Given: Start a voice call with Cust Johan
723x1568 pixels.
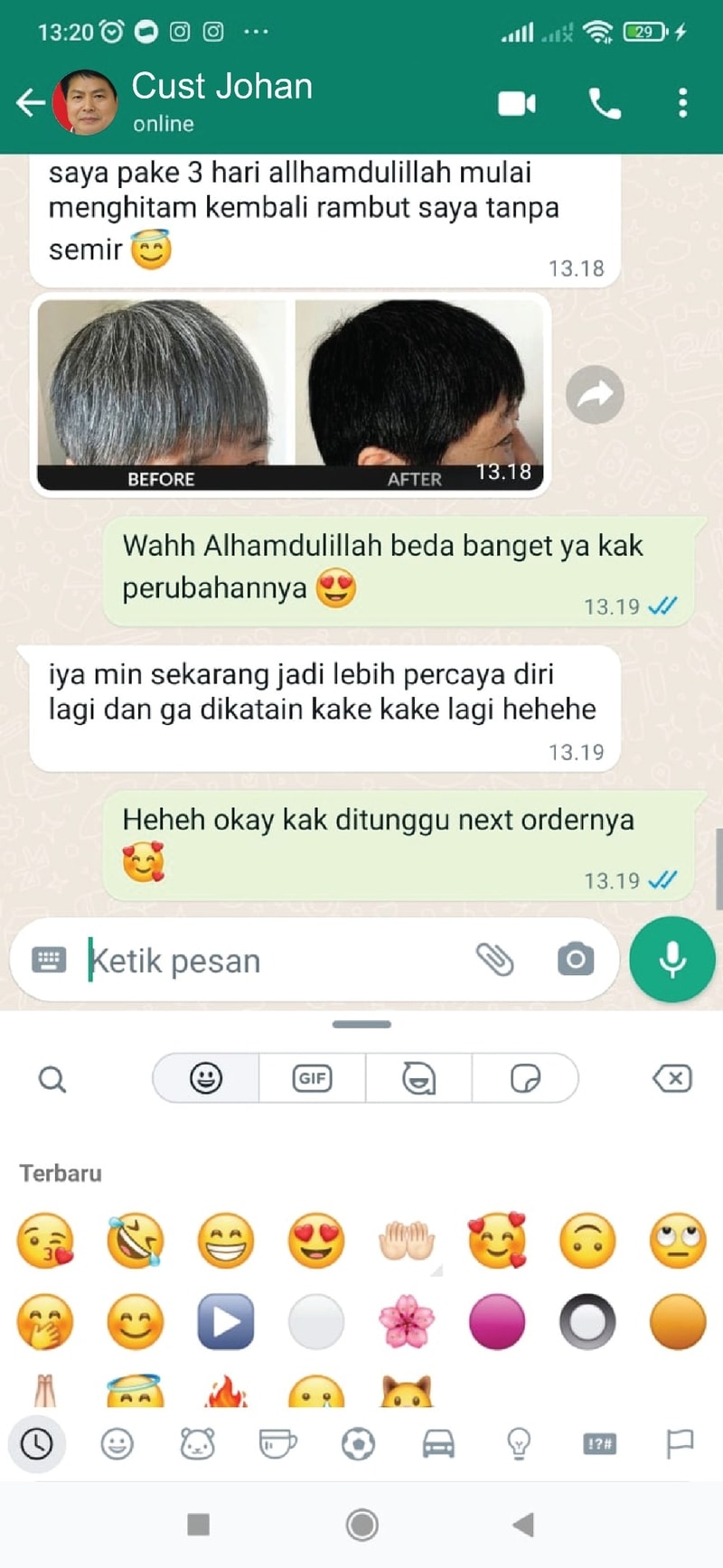Looking at the screenshot, I should click(604, 104).
